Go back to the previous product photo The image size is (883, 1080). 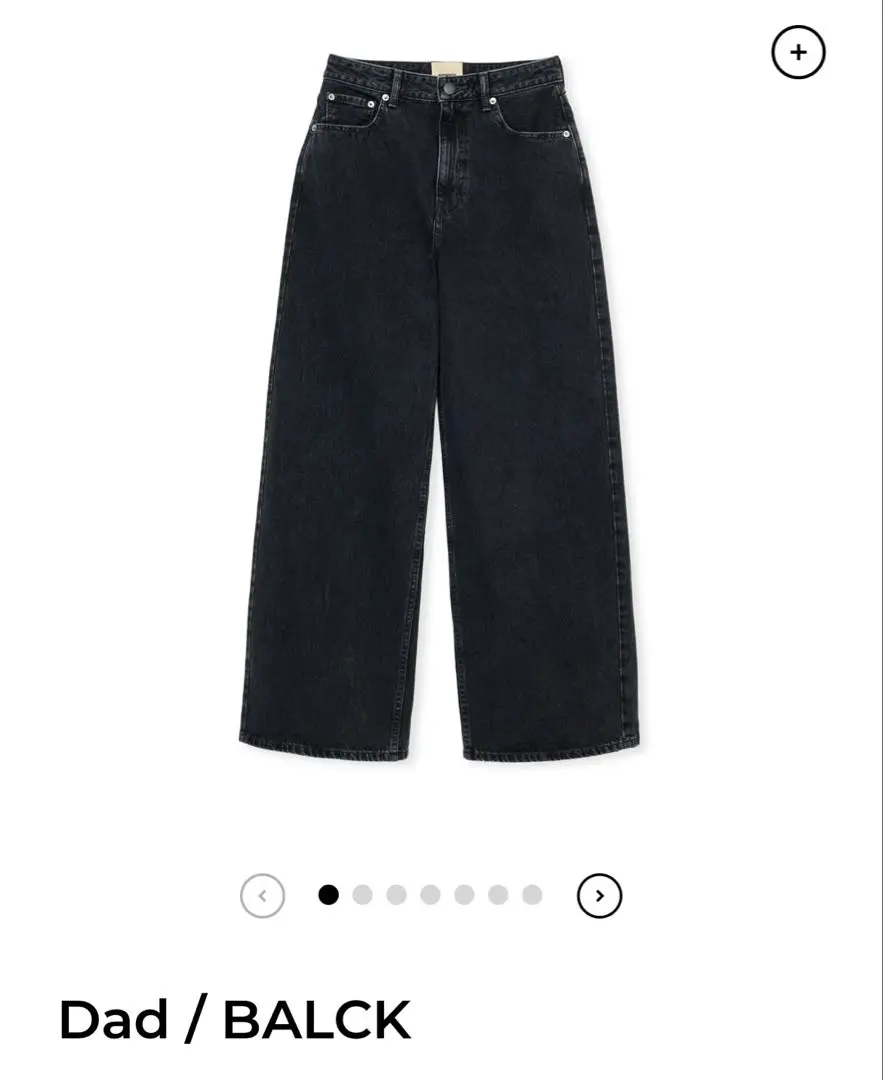click(262, 895)
